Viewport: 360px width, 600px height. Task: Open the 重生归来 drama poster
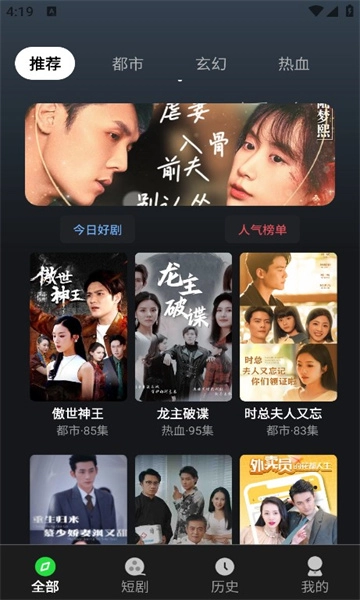(78, 499)
